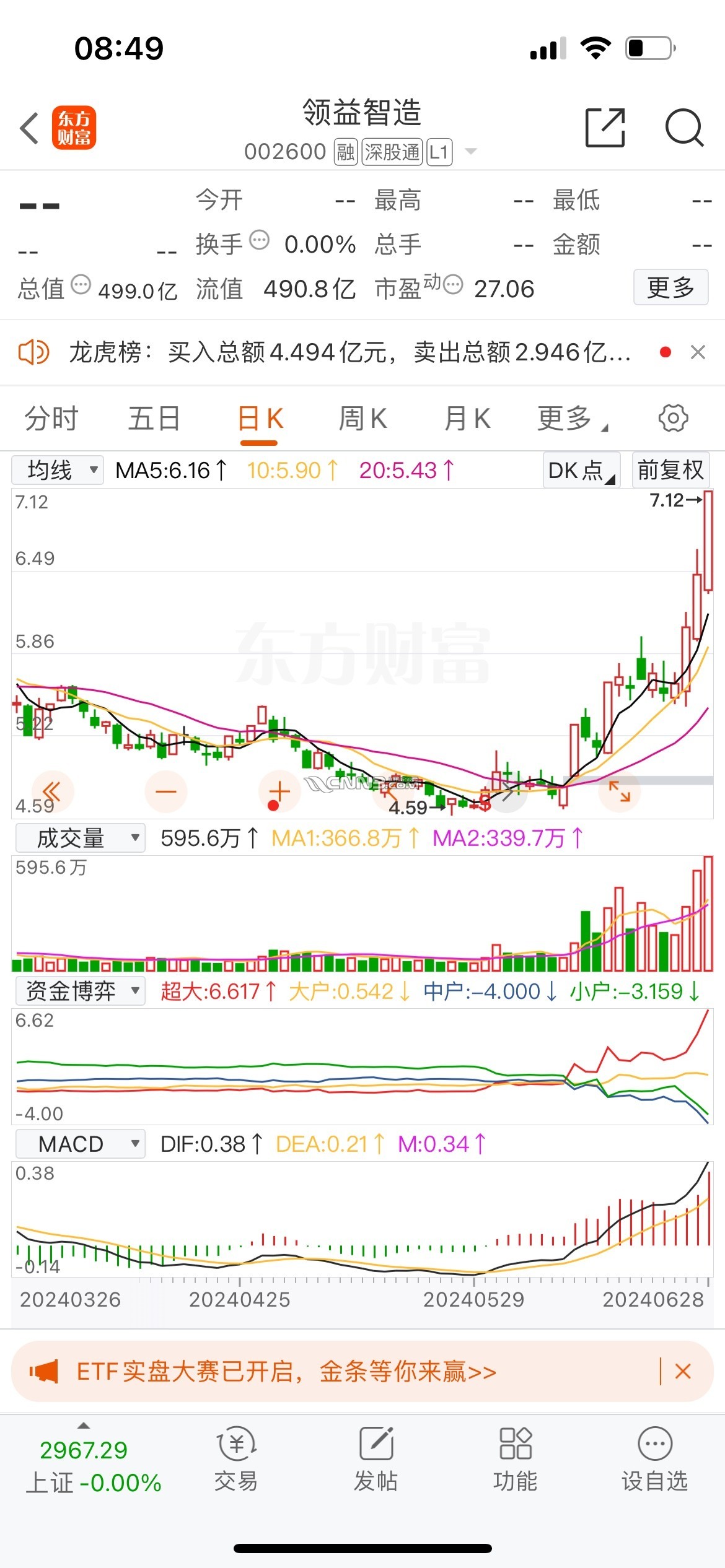This screenshot has width=725, height=1568.
Task: Switch to 分时 chart tab
Action: point(51,419)
